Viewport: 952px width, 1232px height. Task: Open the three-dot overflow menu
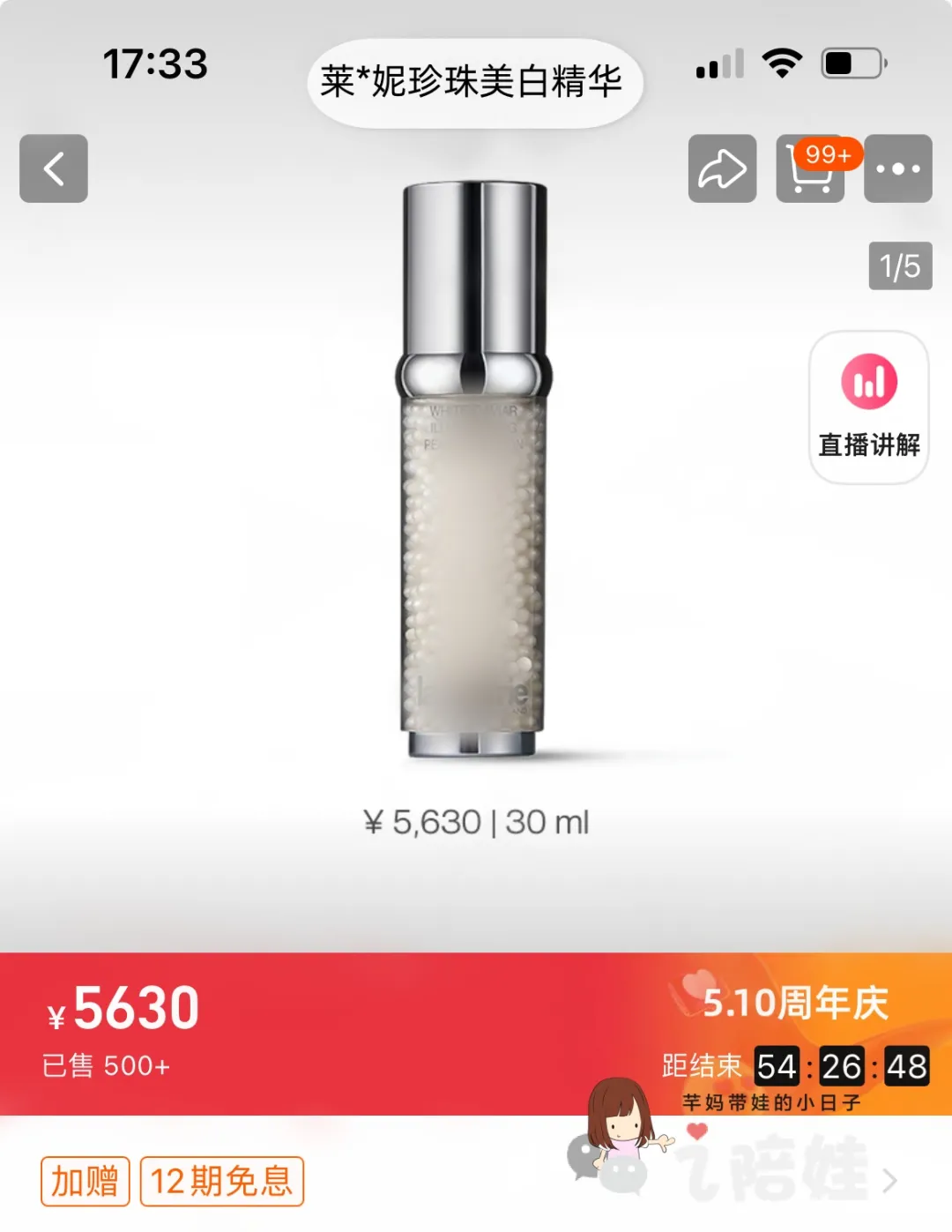tap(897, 168)
